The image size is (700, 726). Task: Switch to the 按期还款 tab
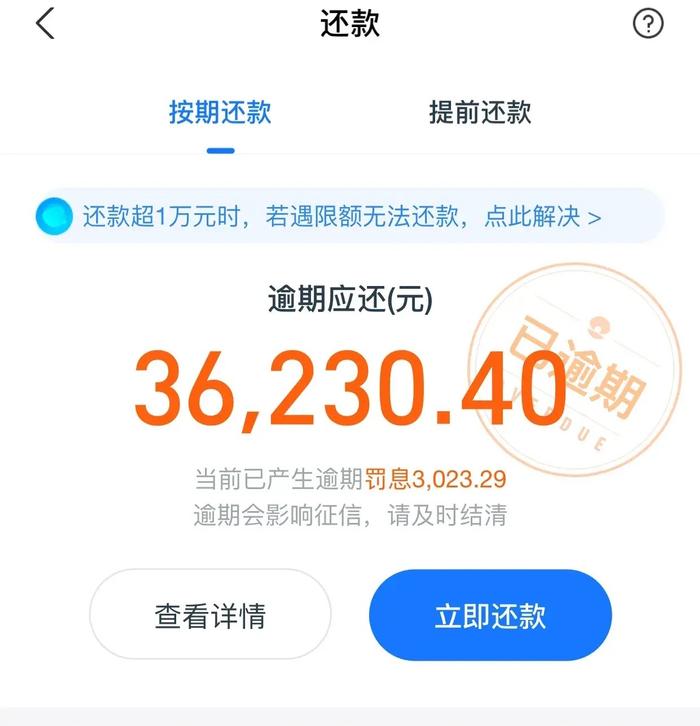click(220, 112)
